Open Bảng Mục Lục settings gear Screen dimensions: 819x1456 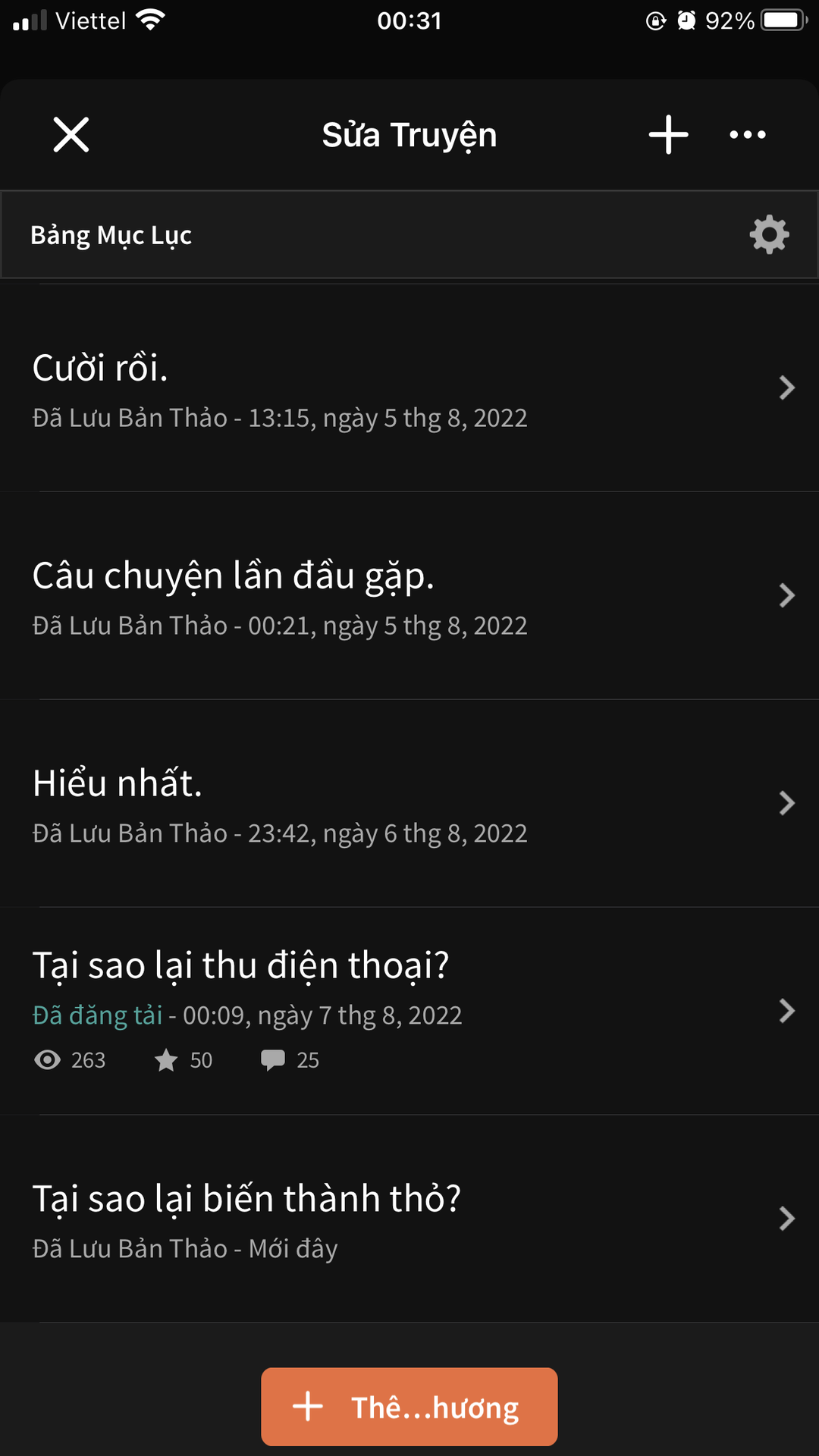[x=769, y=235]
